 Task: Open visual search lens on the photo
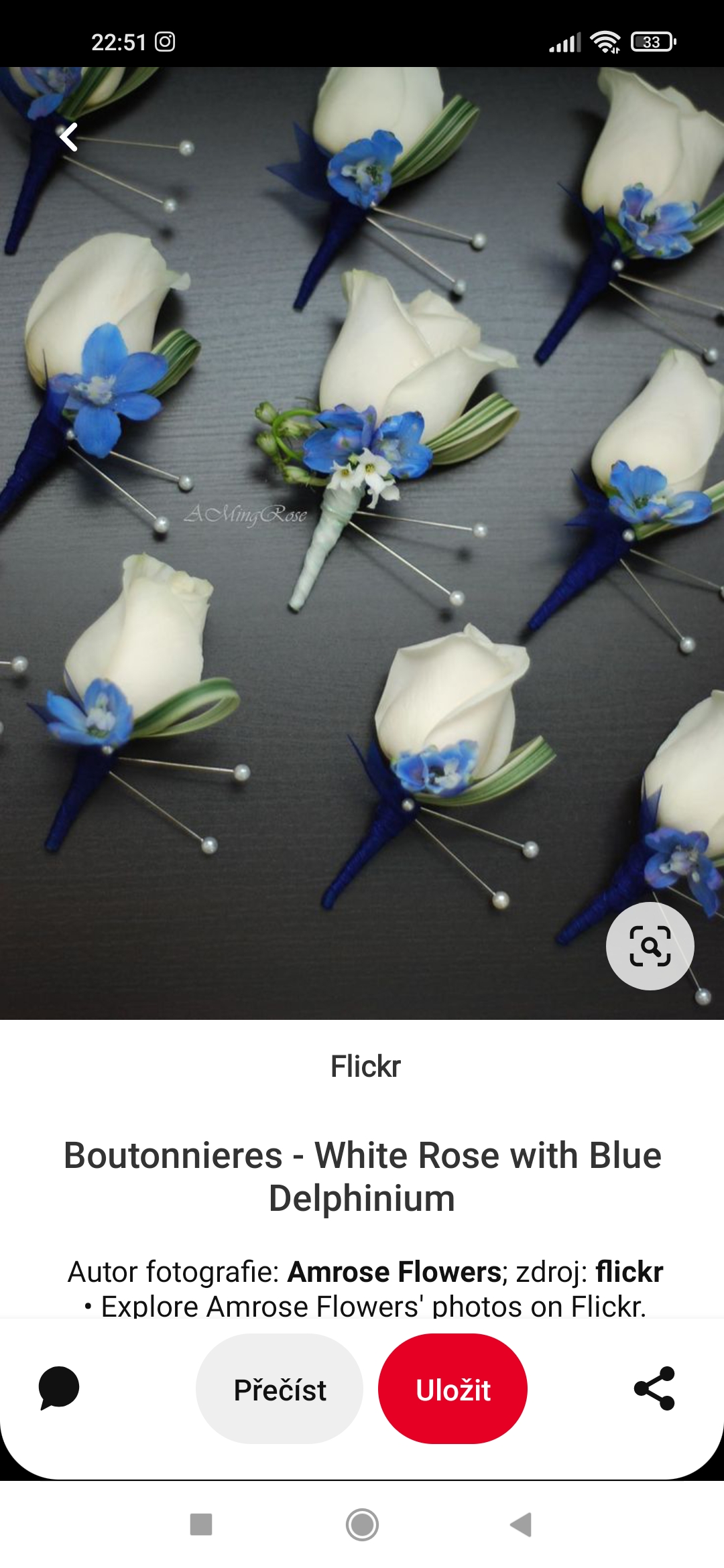point(650,945)
